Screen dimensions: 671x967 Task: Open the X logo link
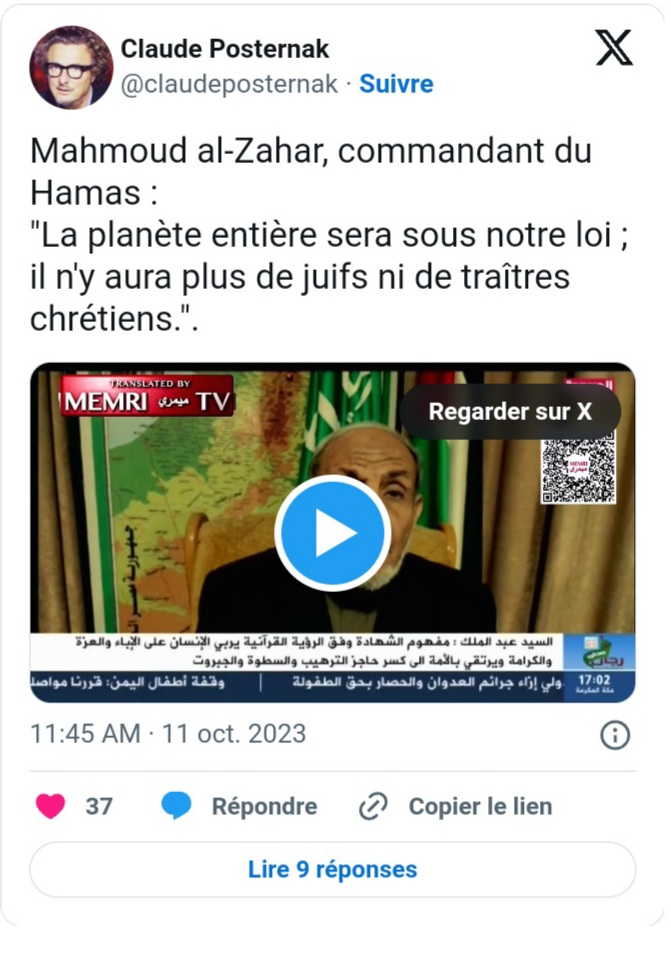click(x=614, y=47)
